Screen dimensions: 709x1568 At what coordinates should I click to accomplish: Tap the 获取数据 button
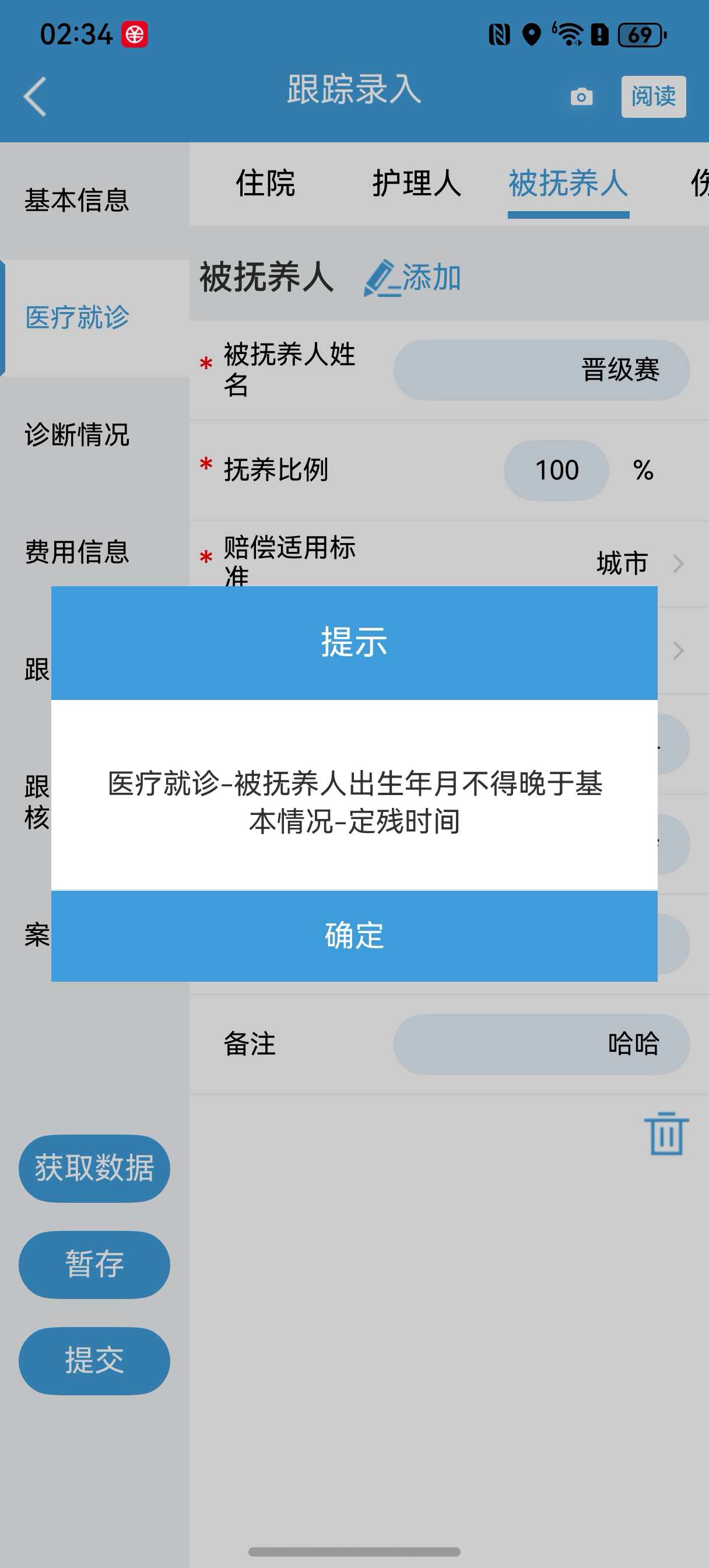coord(94,1168)
